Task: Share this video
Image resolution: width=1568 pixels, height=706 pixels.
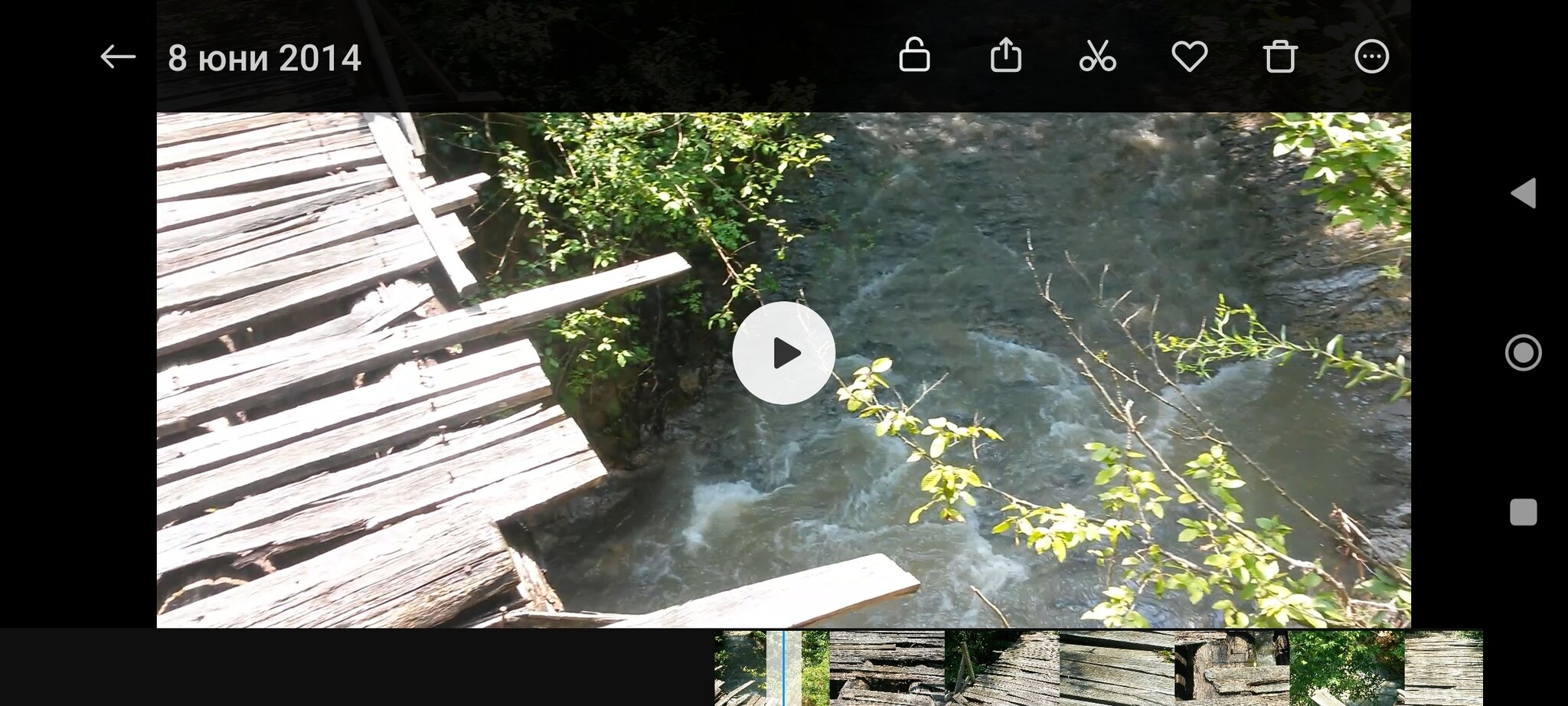Action: click(1005, 56)
